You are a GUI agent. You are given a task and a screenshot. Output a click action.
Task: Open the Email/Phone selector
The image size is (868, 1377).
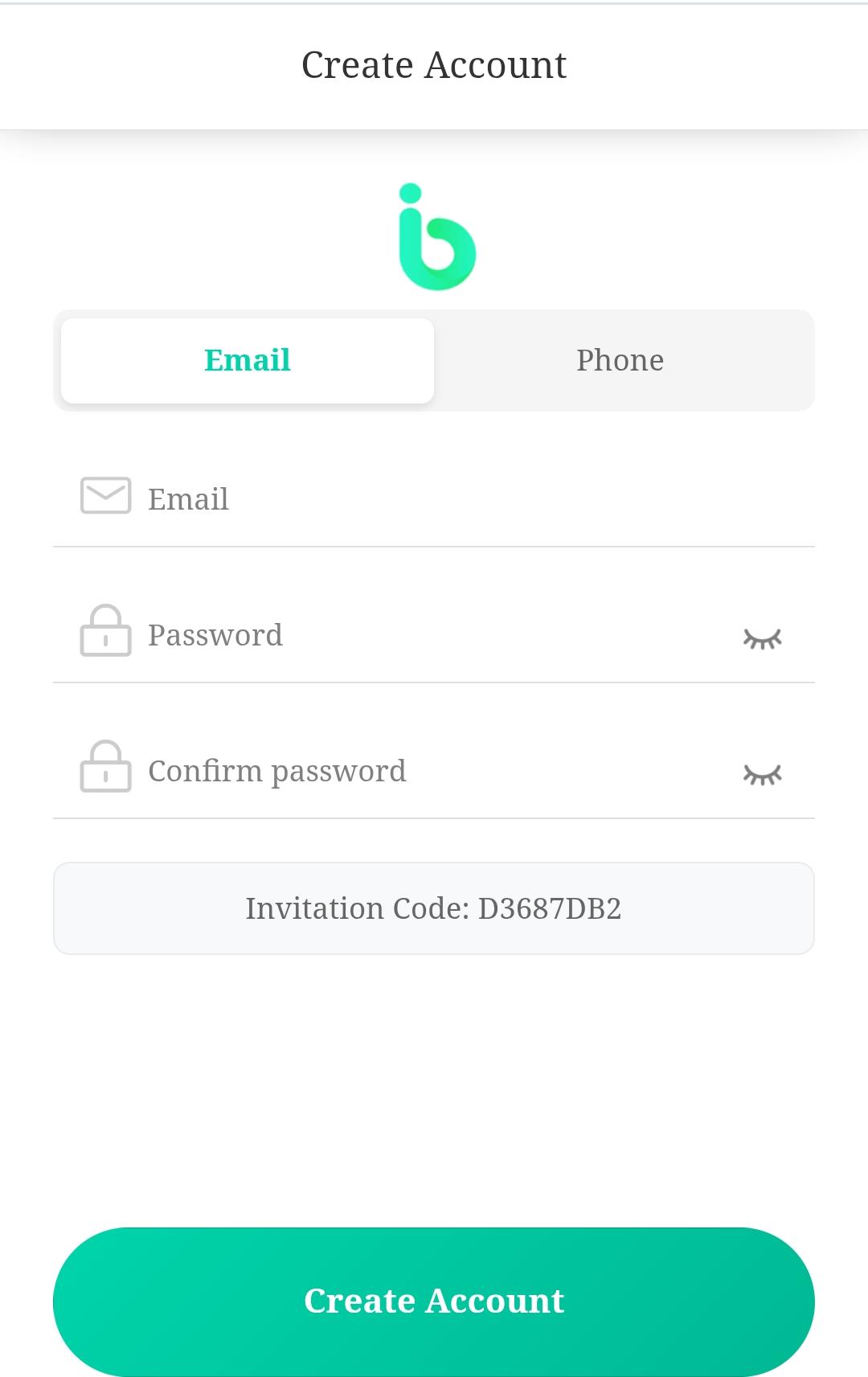(434, 360)
